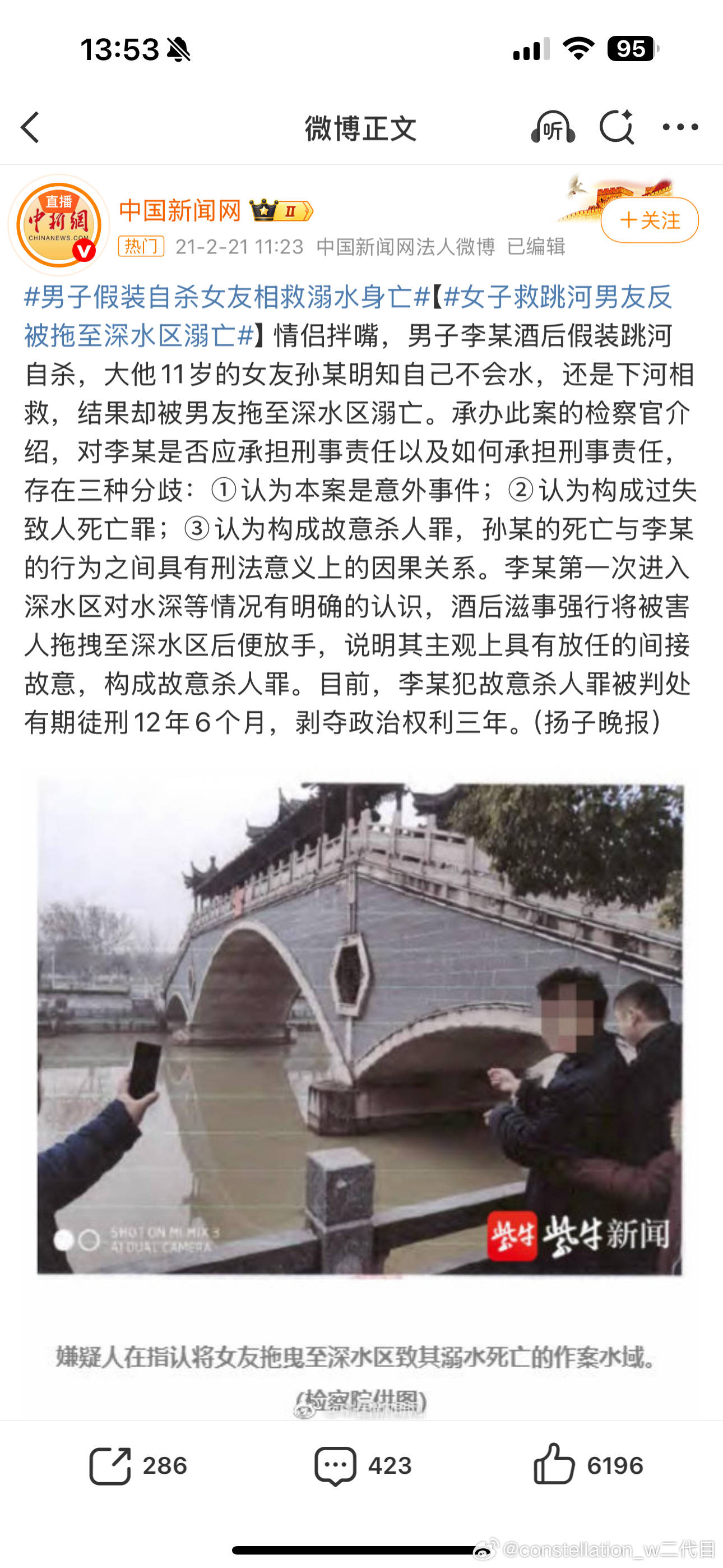Repost this Weibo post
The height and width of the screenshot is (1568, 723).
[x=138, y=1465]
